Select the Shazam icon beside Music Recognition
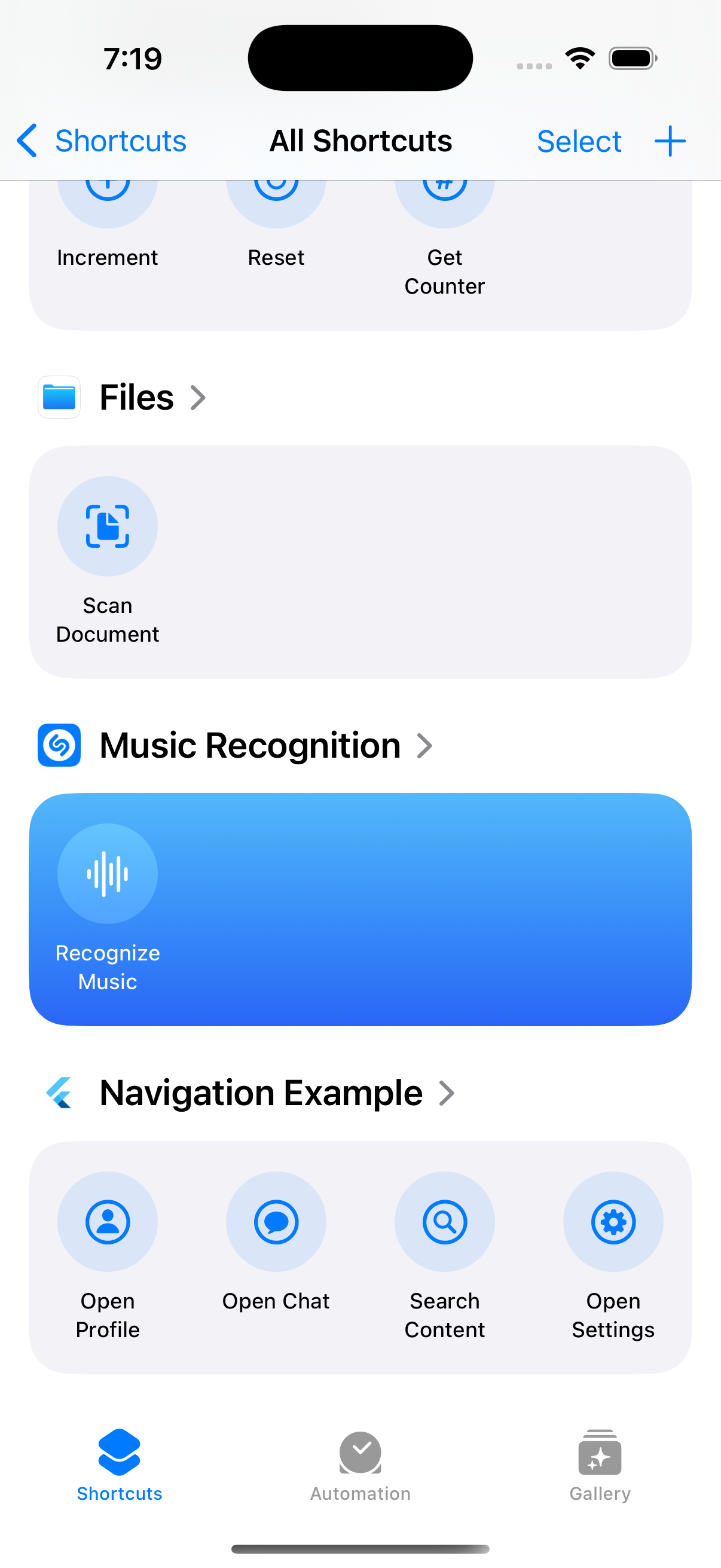Screen dimensions: 721x1568 click(x=59, y=744)
